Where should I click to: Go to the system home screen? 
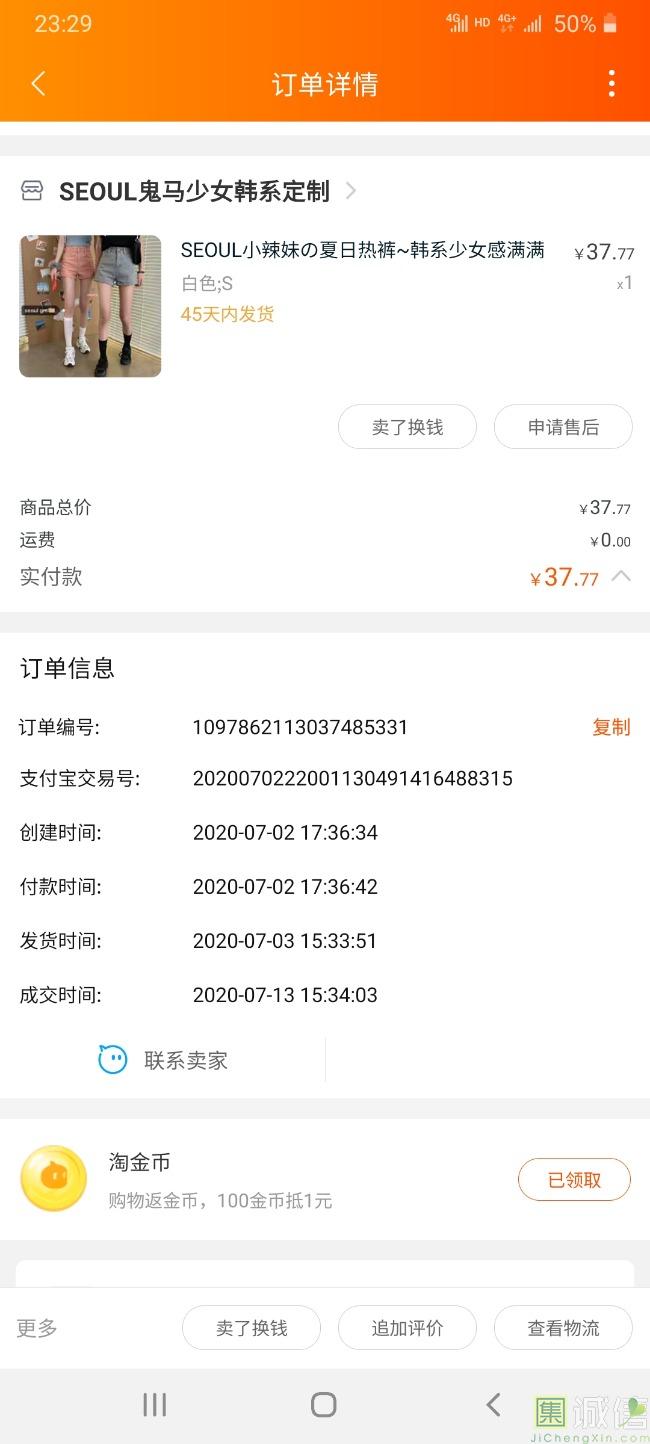pyautogui.click(x=324, y=1404)
